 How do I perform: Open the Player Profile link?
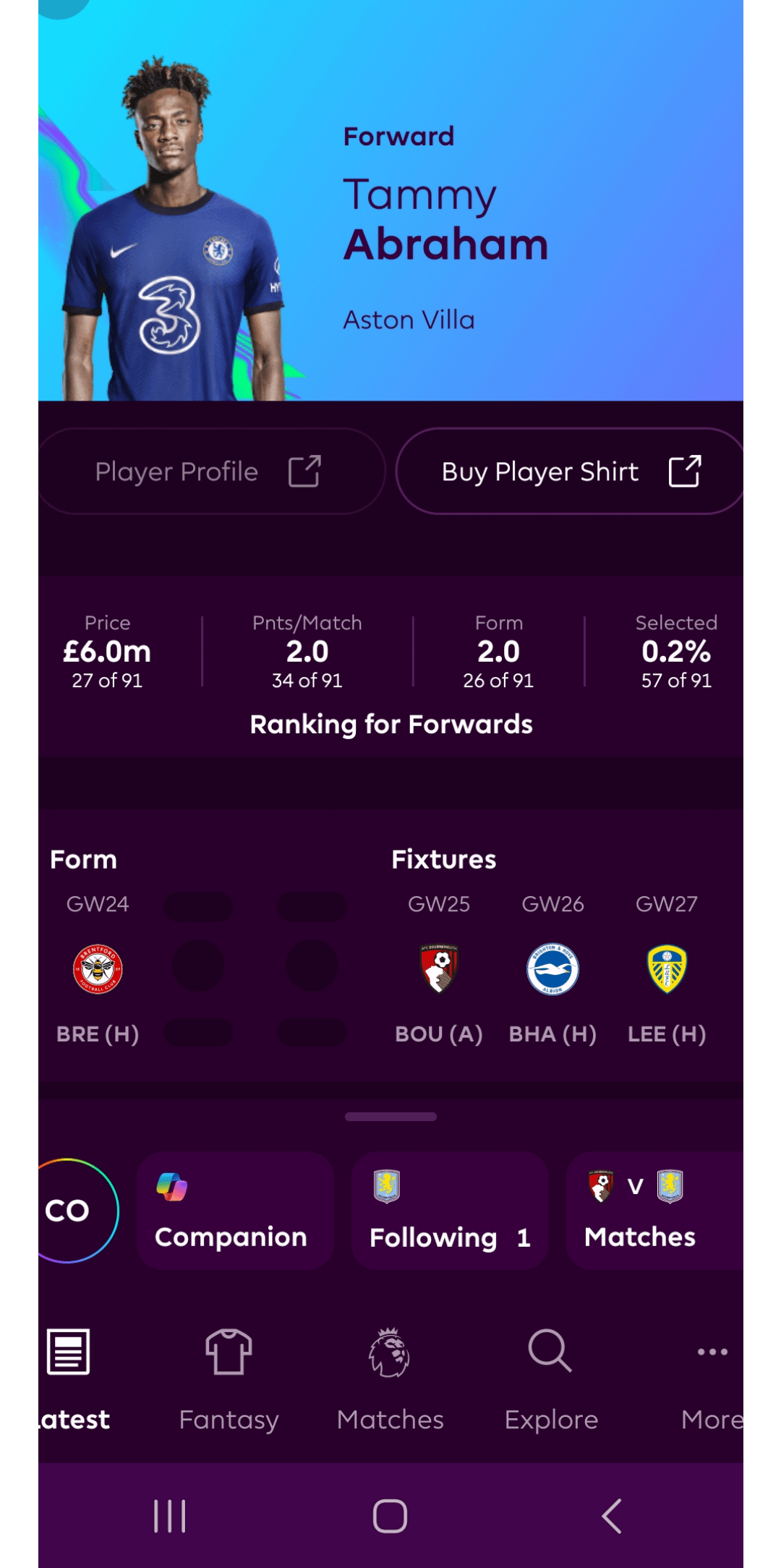click(210, 472)
